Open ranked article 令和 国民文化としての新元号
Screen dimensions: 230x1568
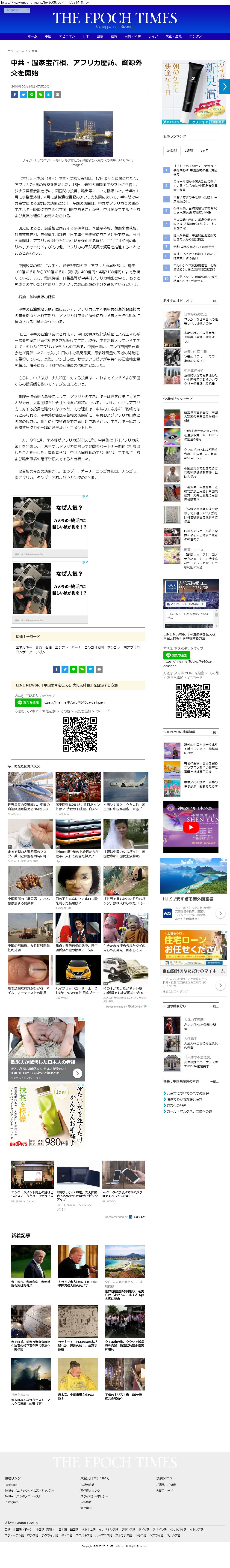[x=194, y=247]
